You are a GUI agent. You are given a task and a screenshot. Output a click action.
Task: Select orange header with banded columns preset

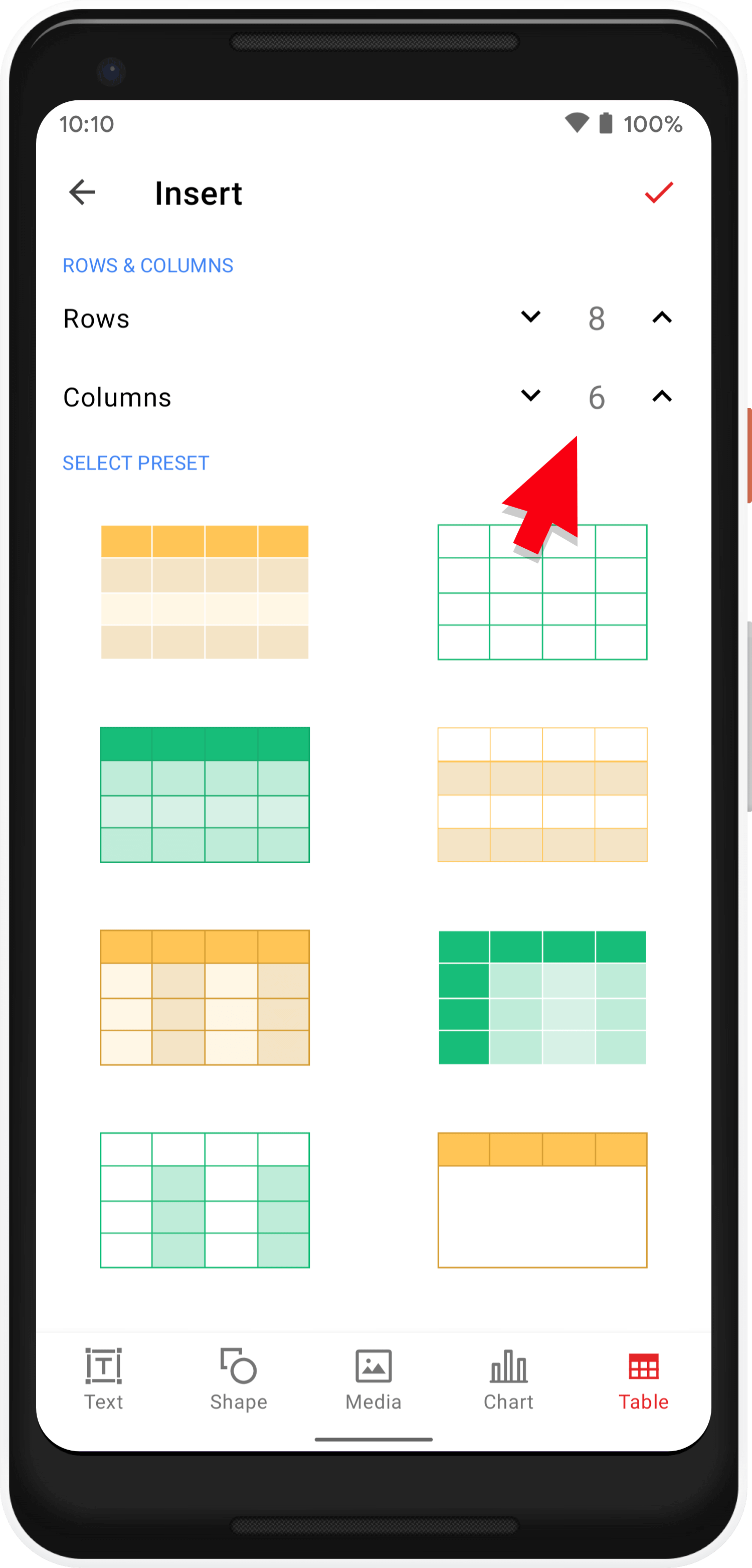(x=205, y=997)
